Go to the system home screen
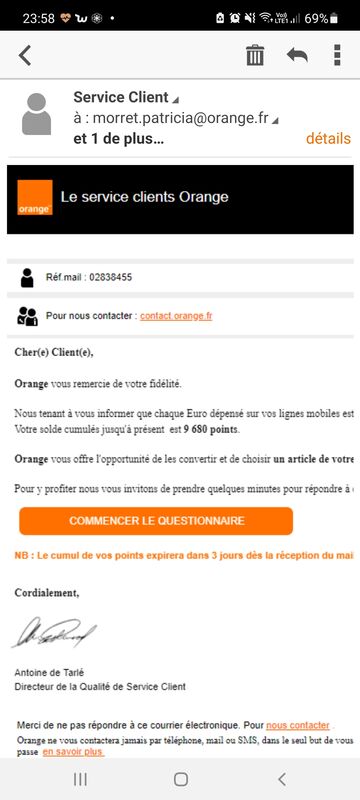The height and width of the screenshot is (800, 360). (x=181, y=779)
